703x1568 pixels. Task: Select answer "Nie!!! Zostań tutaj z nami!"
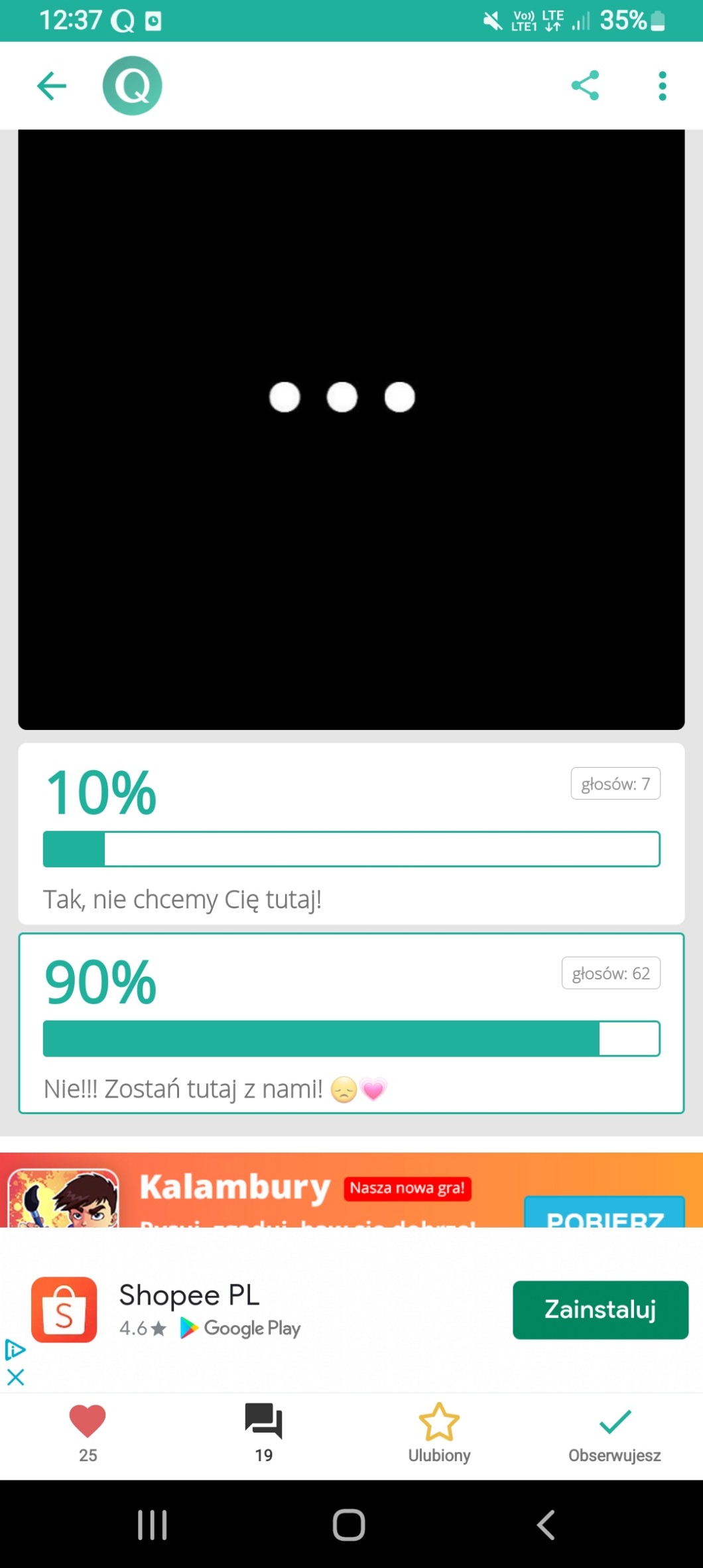(x=351, y=1023)
